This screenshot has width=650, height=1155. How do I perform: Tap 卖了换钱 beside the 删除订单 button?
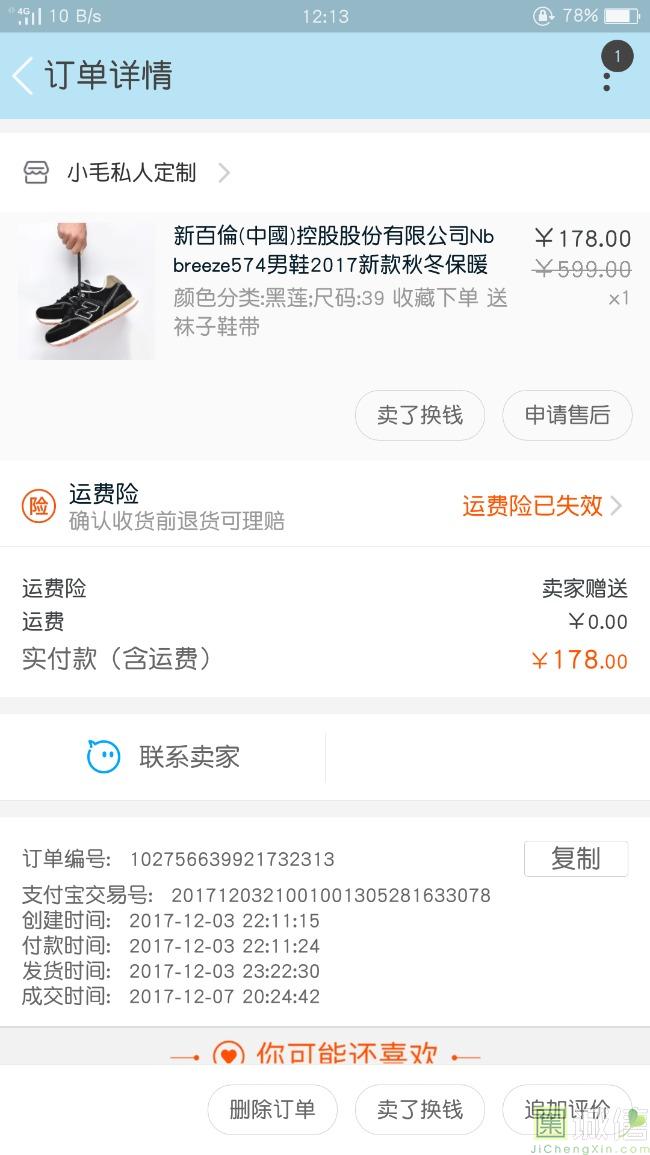(x=419, y=1109)
